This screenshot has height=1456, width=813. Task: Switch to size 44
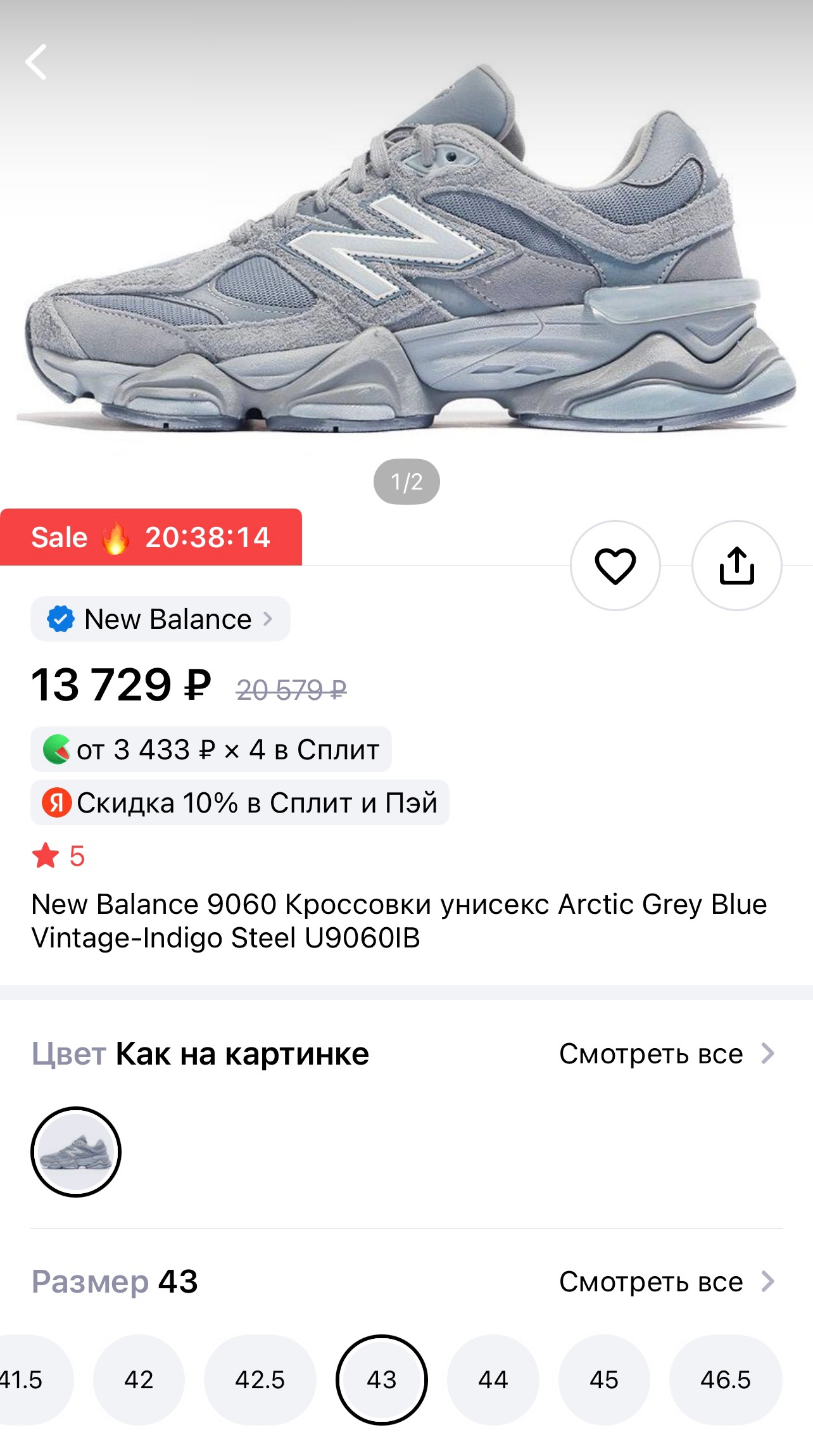(x=493, y=1380)
